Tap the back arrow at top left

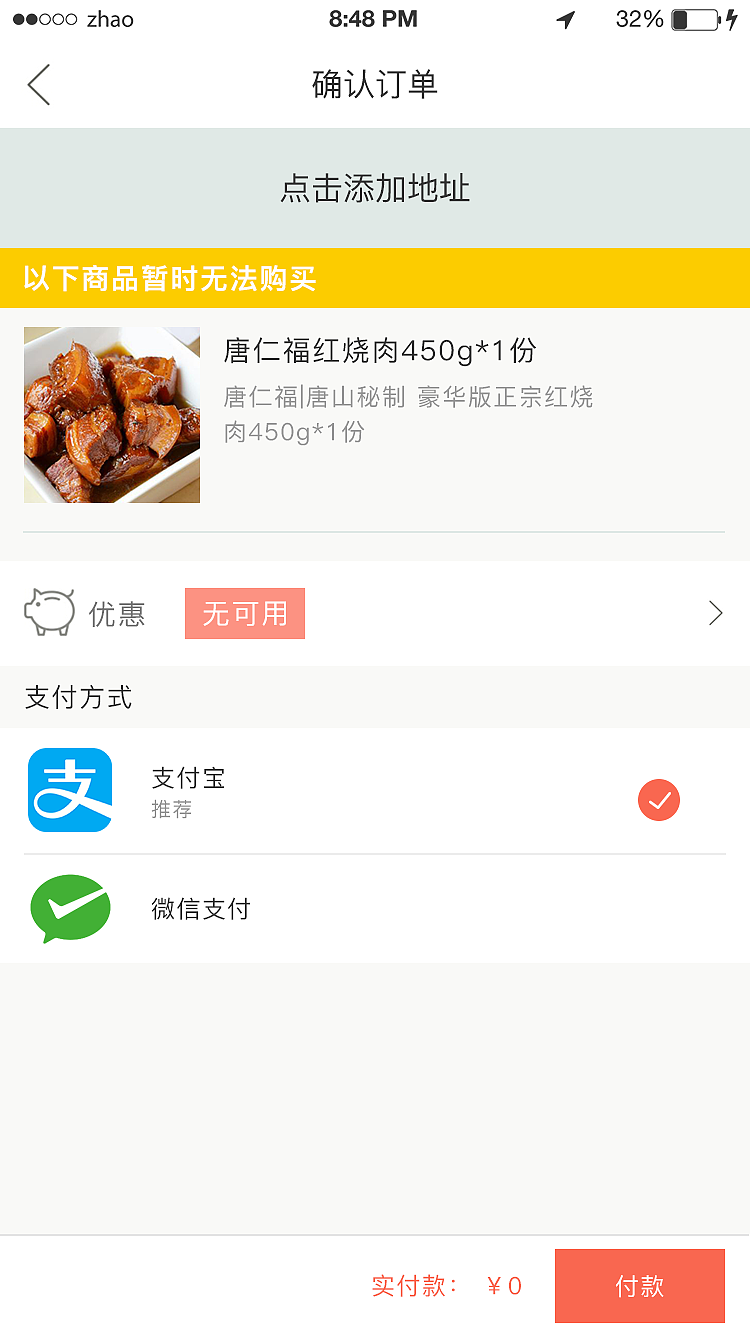pos(38,84)
